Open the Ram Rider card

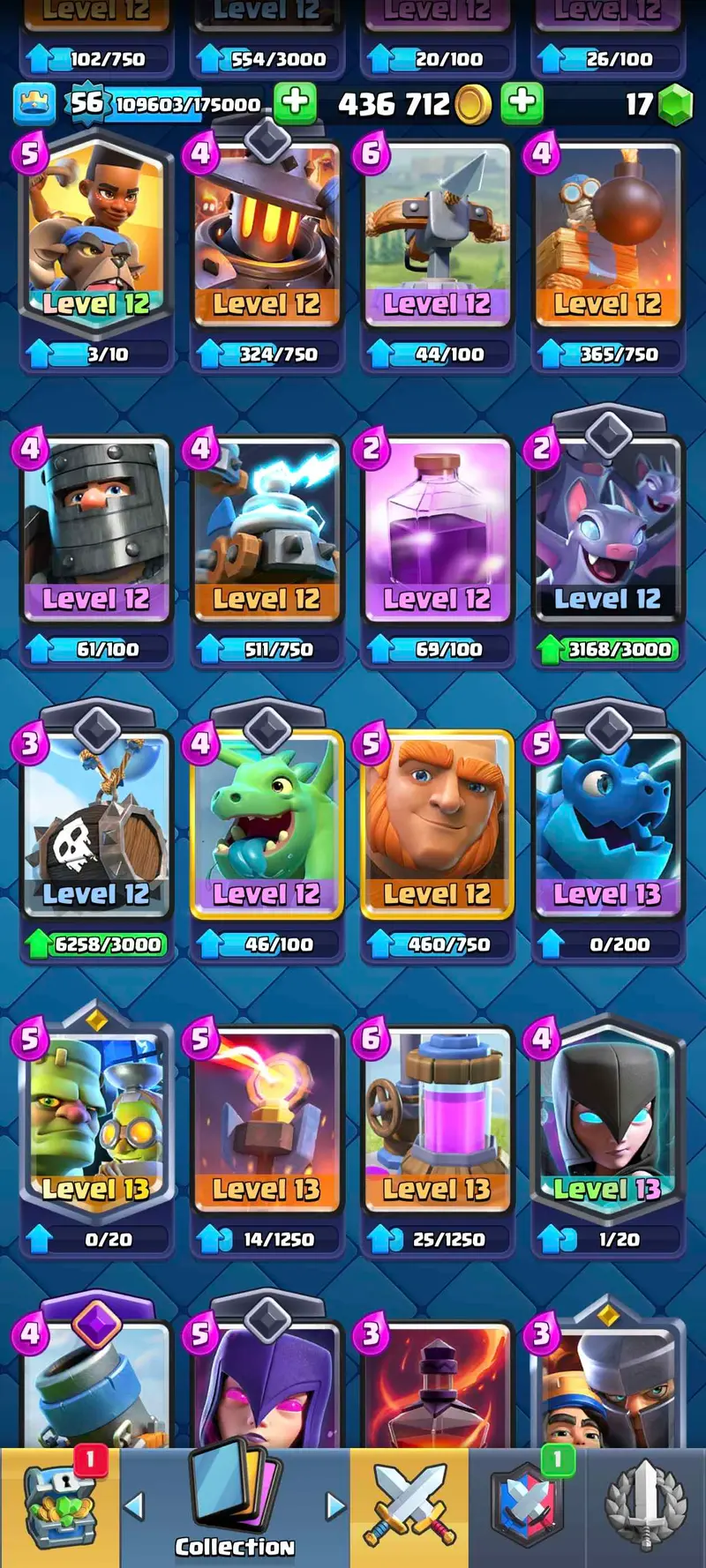[95, 238]
